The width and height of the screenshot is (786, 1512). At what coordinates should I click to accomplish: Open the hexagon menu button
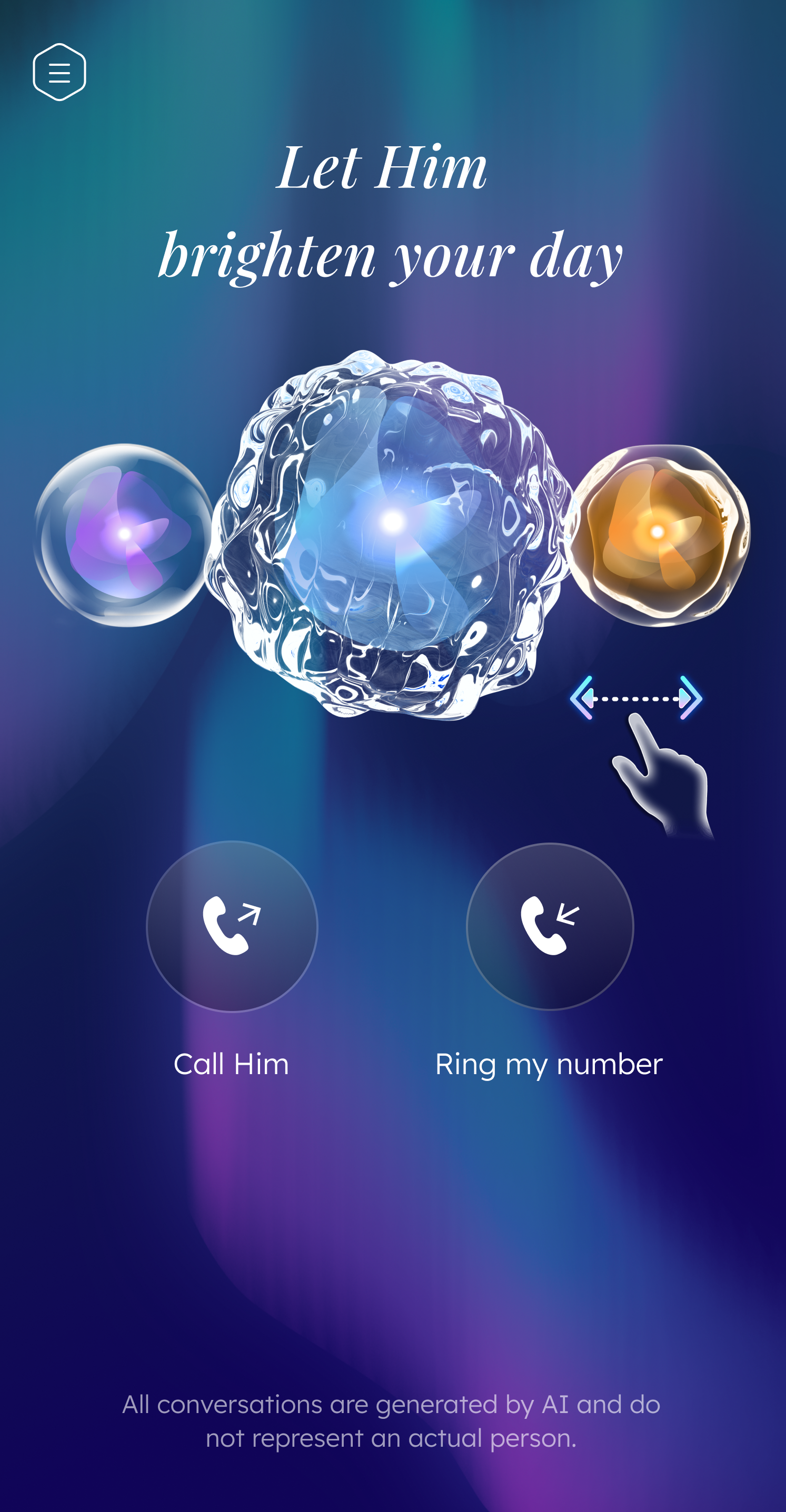(x=59, y=72)
